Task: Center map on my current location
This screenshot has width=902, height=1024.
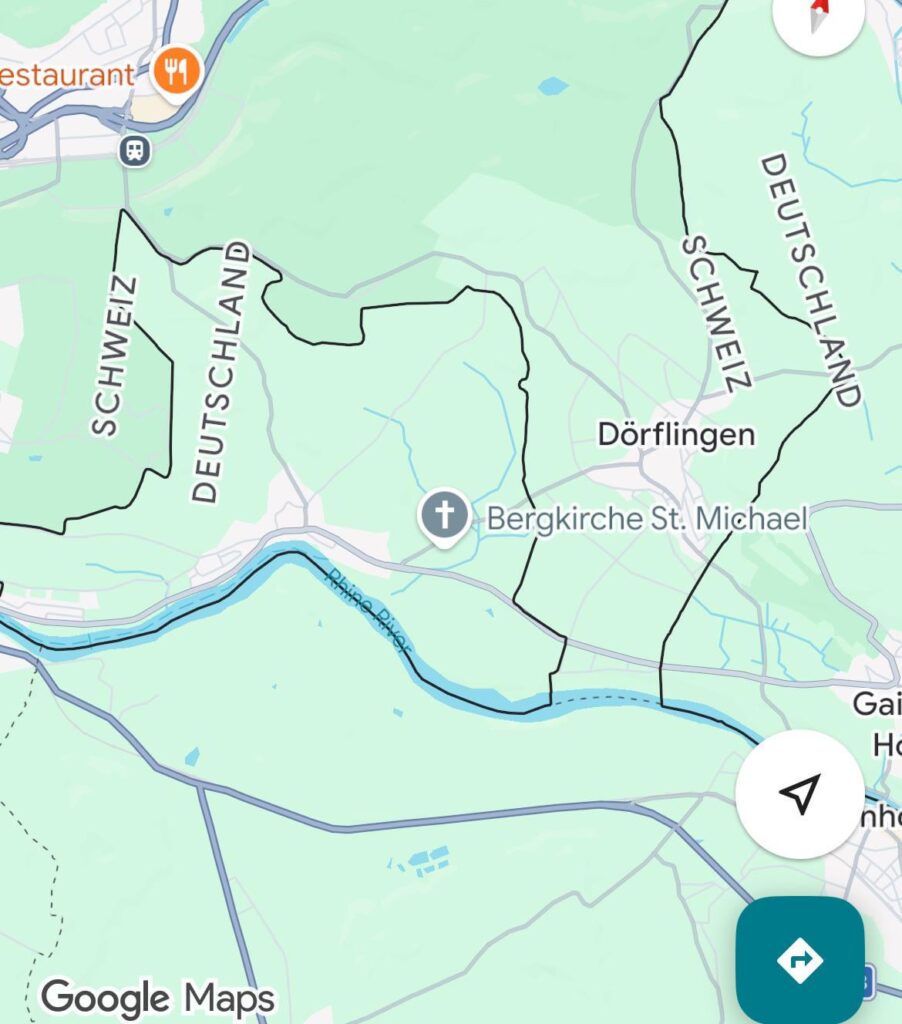Action: pyautogui.click(x=799, y=794)
